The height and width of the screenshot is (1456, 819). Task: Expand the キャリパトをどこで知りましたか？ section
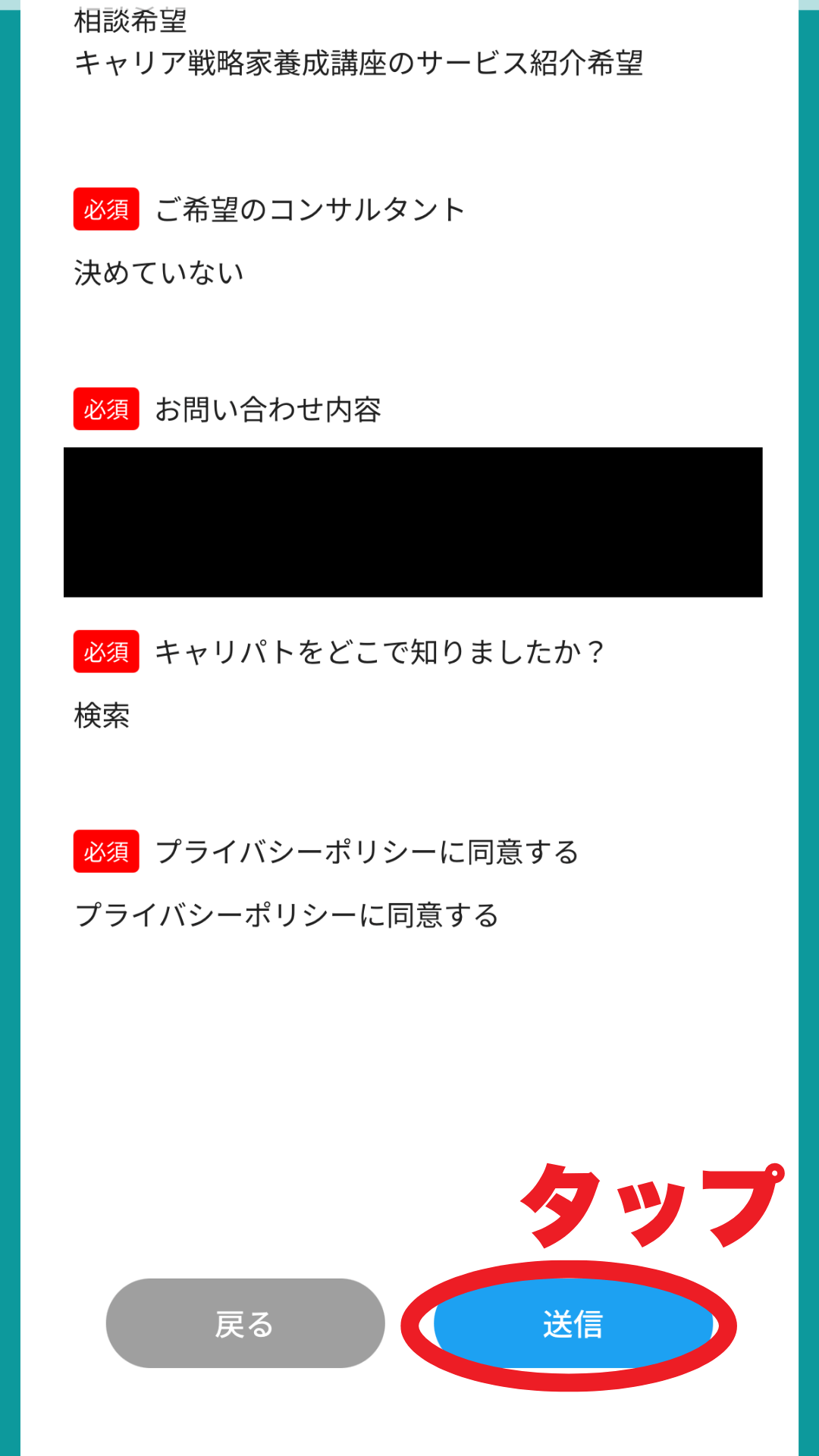(x=379, y=651)
